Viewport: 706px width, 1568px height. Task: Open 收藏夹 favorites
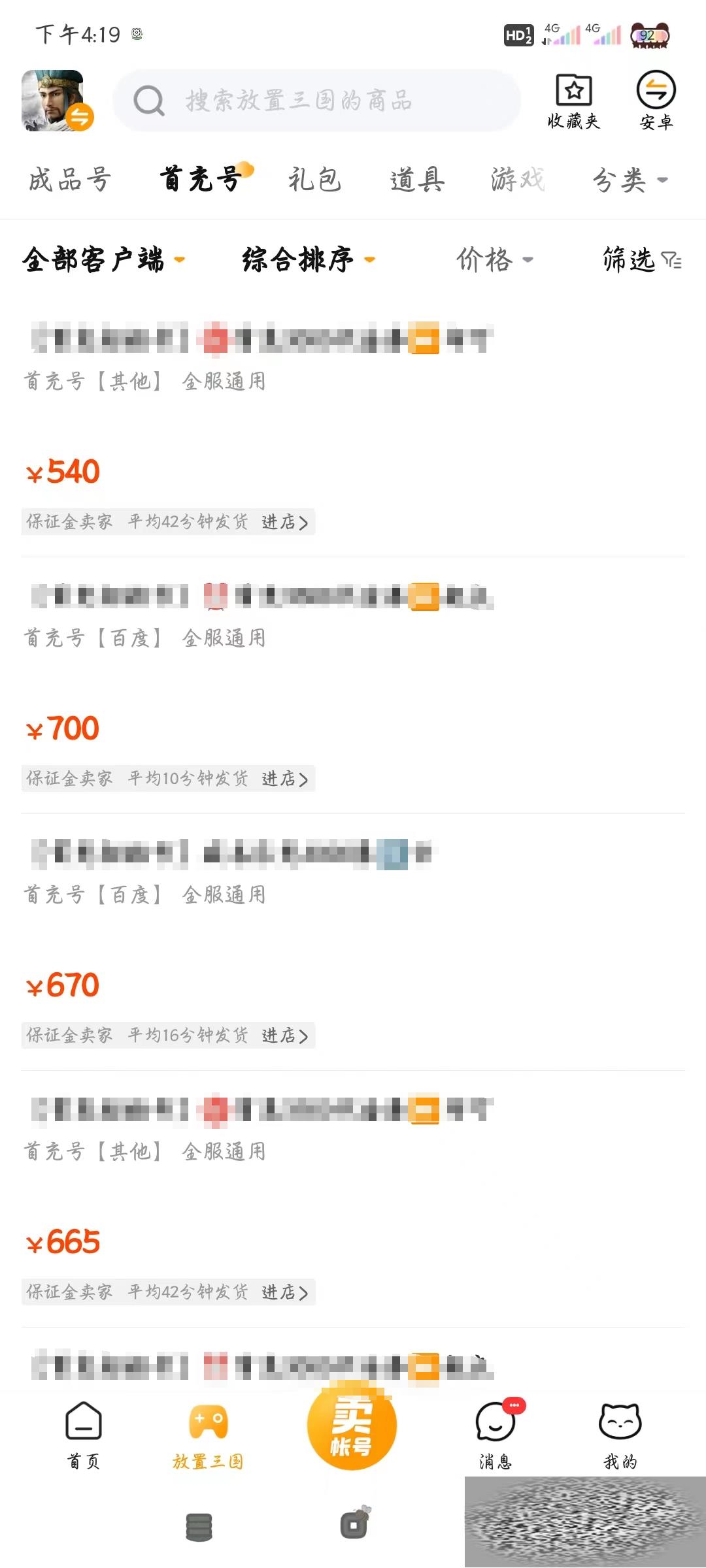pos(573,101)
